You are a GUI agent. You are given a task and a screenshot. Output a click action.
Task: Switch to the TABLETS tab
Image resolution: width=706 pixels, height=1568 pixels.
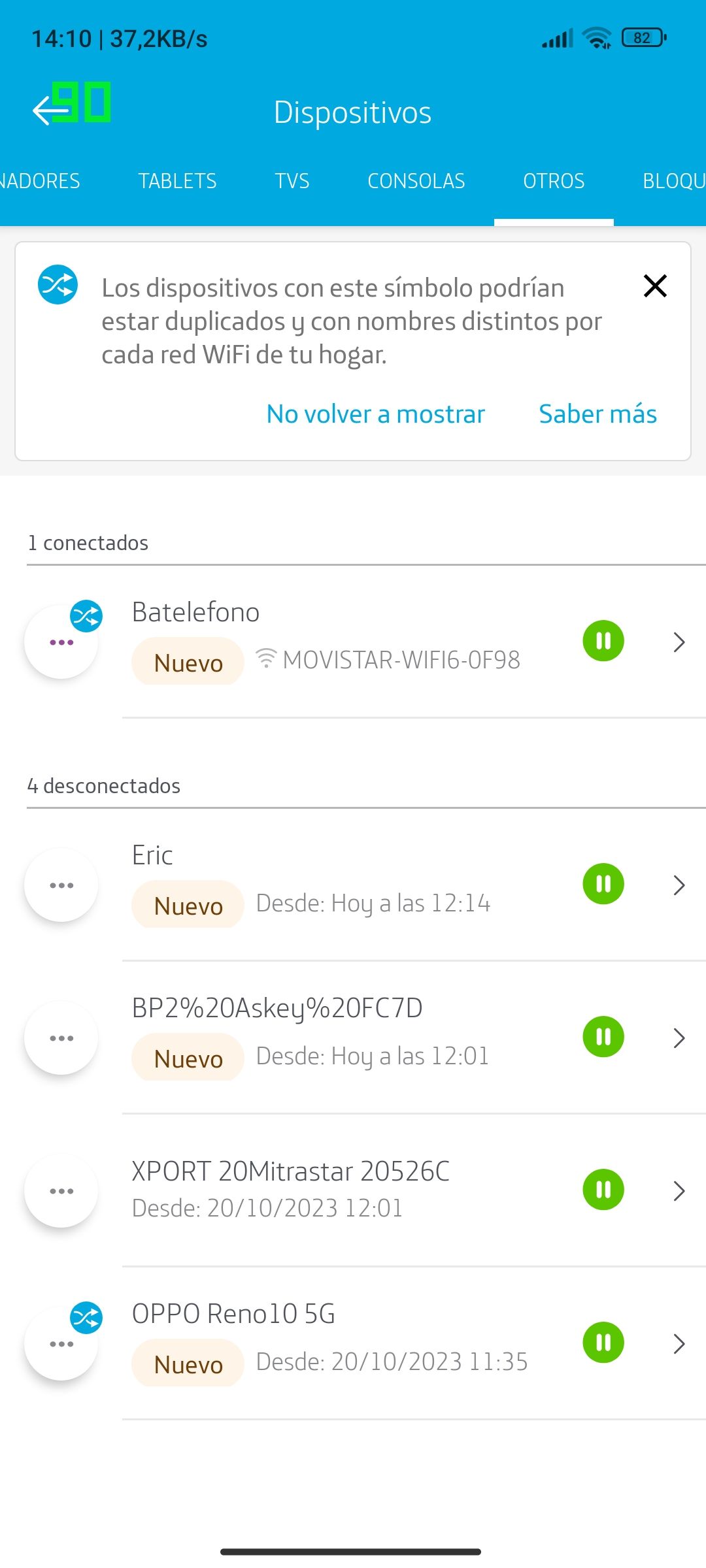point(177,181)
